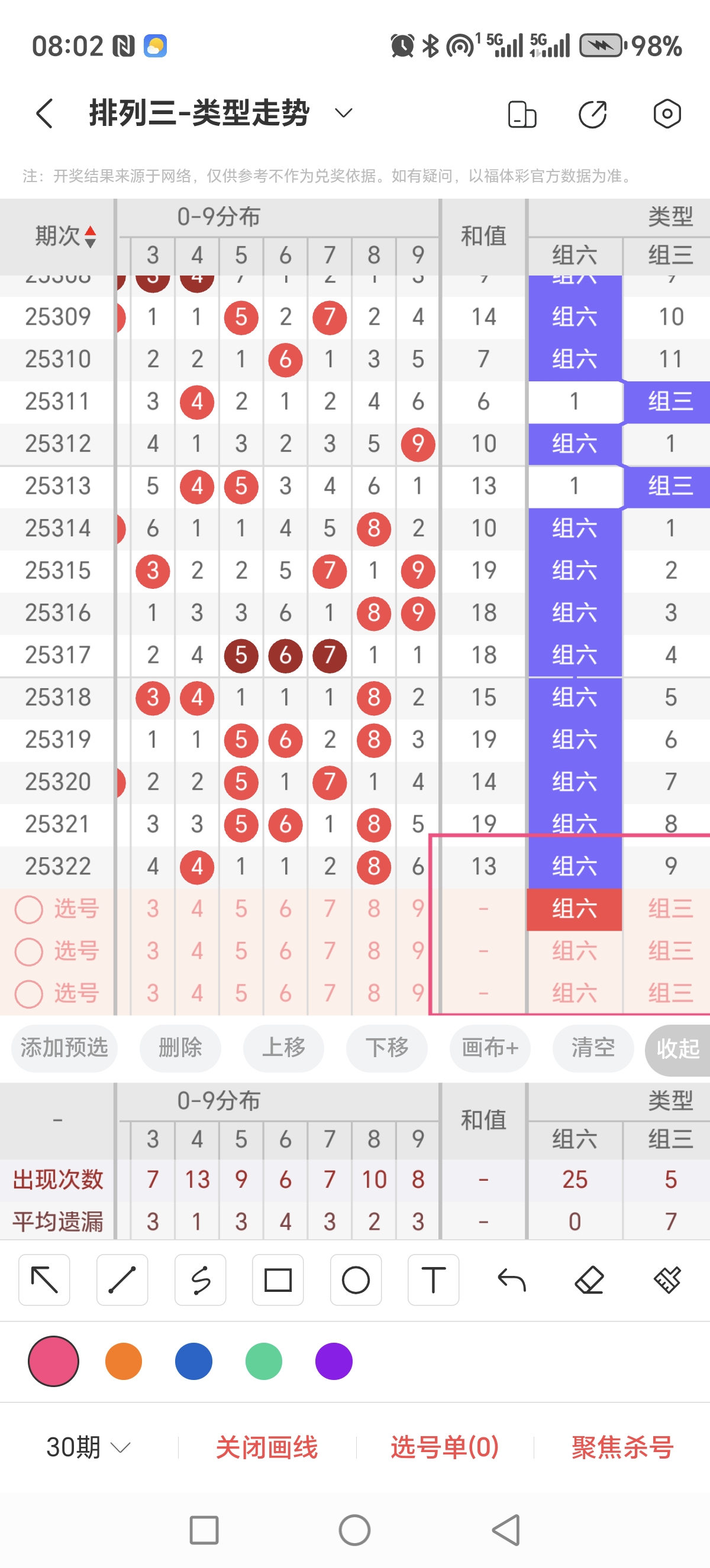Tap the 添加预选 button
The height and width of the screenshot is (1568, 710).
pyautogui.click(x=64, y=1048)
